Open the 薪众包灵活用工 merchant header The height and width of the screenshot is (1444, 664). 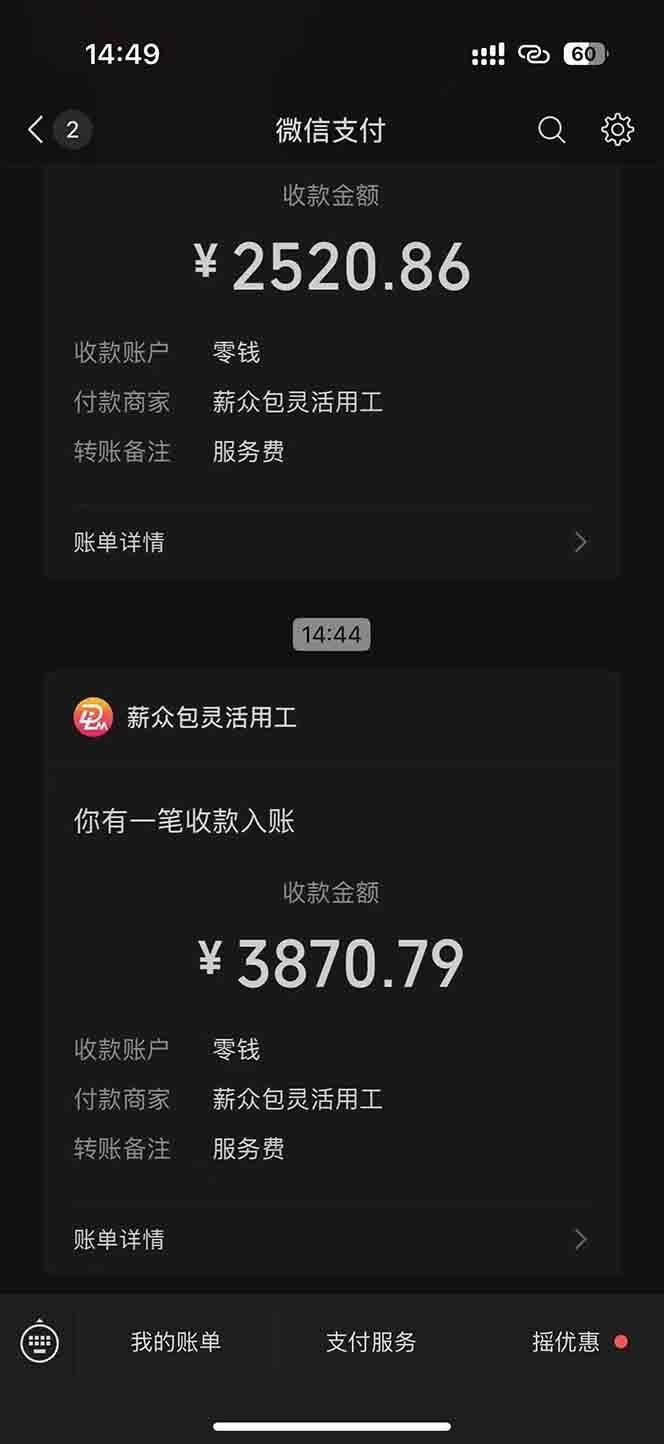(x=210, y=717)
